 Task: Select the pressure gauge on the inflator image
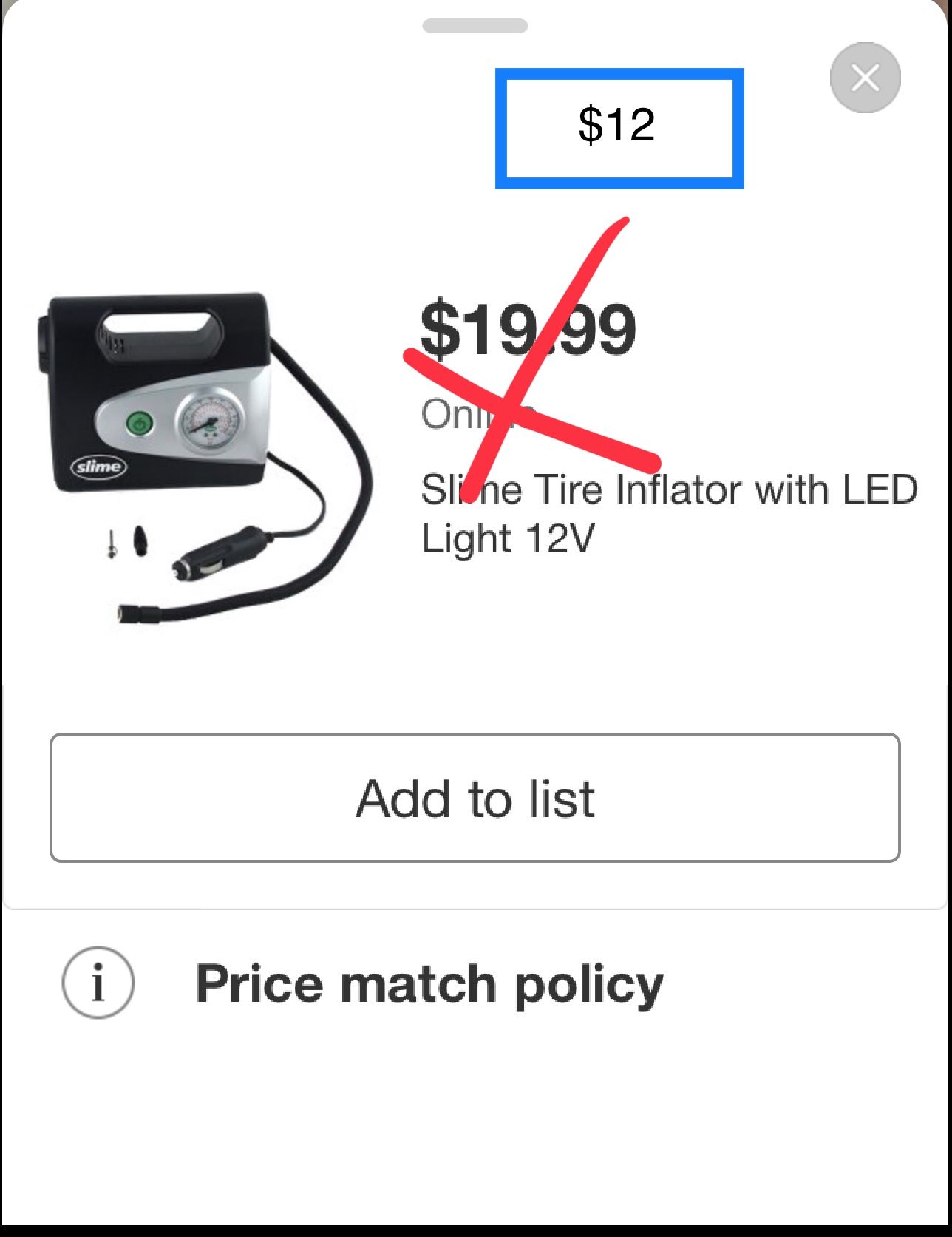point(212,421)
